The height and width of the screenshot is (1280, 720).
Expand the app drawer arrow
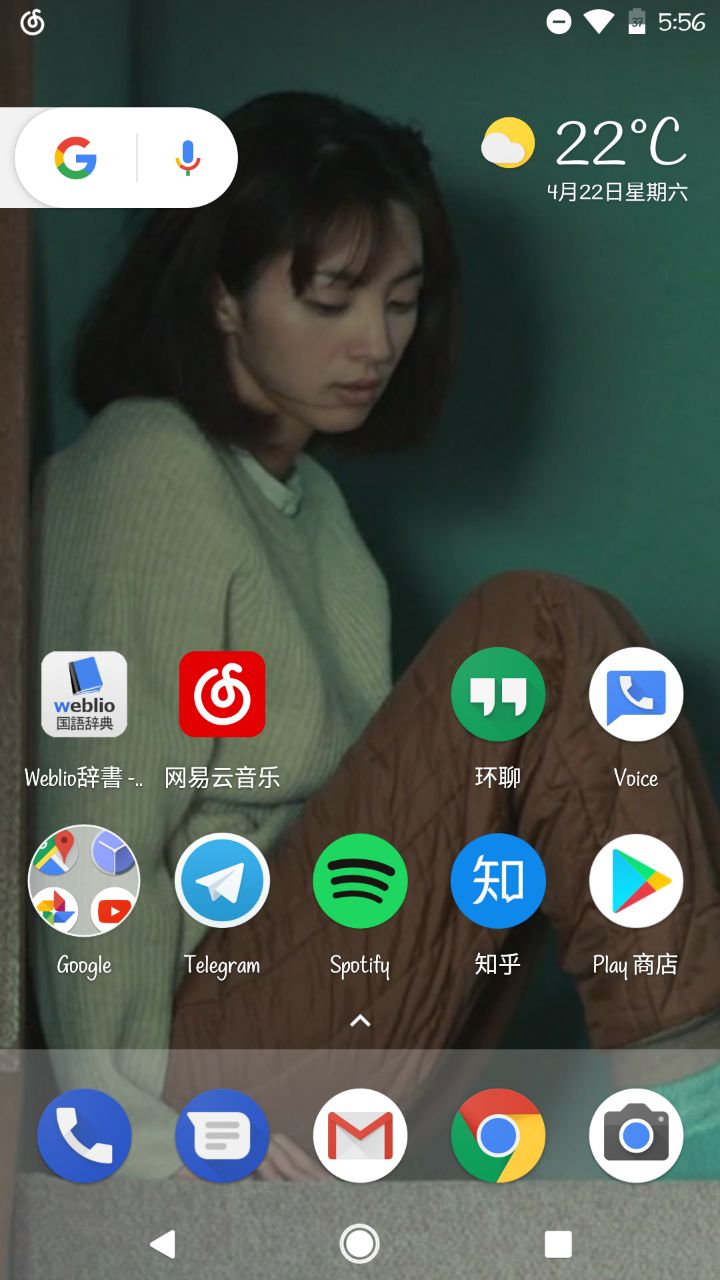click(360, 1021)
